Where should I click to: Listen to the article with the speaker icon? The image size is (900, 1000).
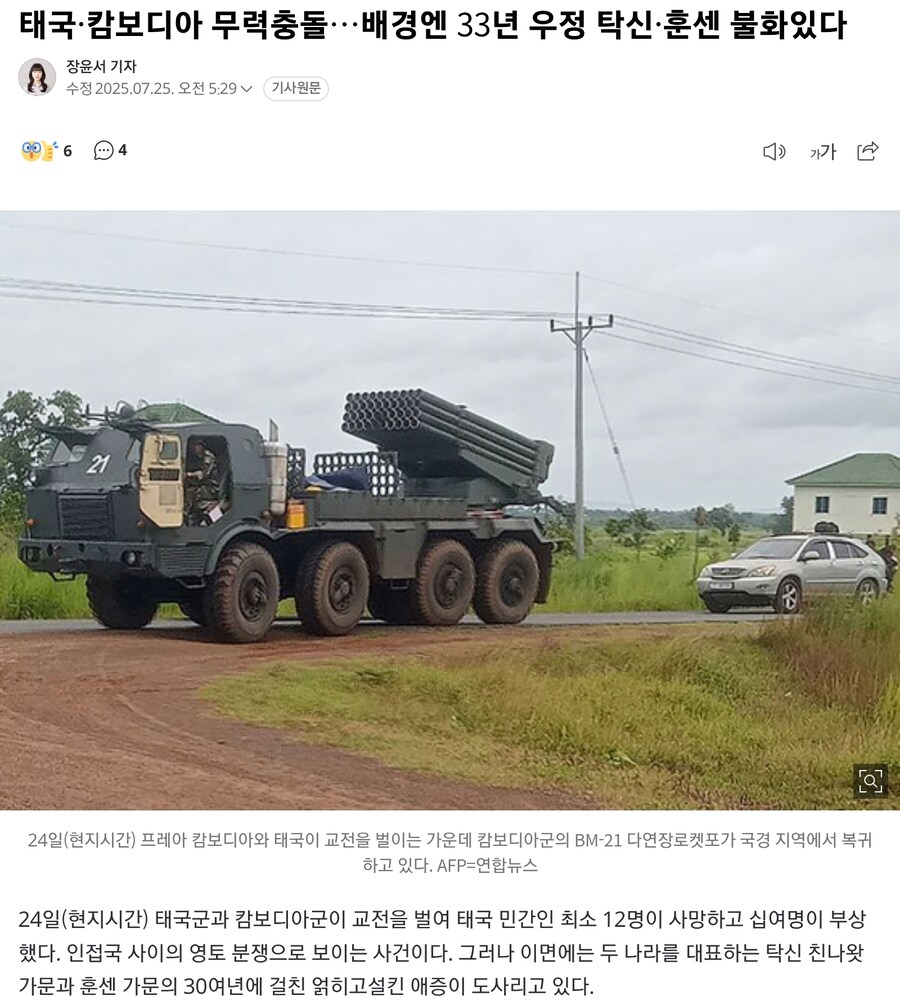pyautogui.click(x=774, y=151)
